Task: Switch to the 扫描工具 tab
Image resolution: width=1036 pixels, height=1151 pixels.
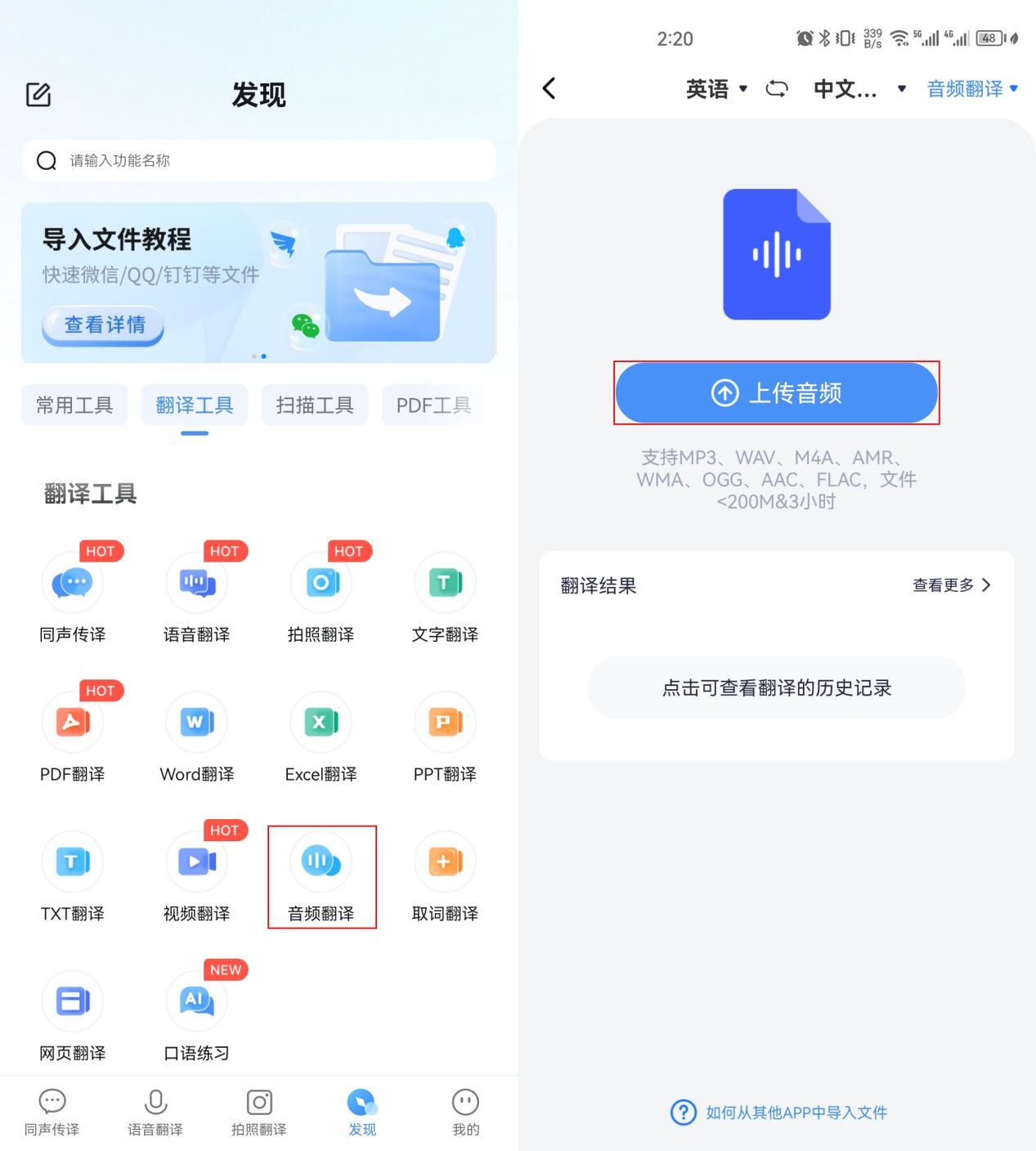Action: pyautogui.click(x=315, y=405)
